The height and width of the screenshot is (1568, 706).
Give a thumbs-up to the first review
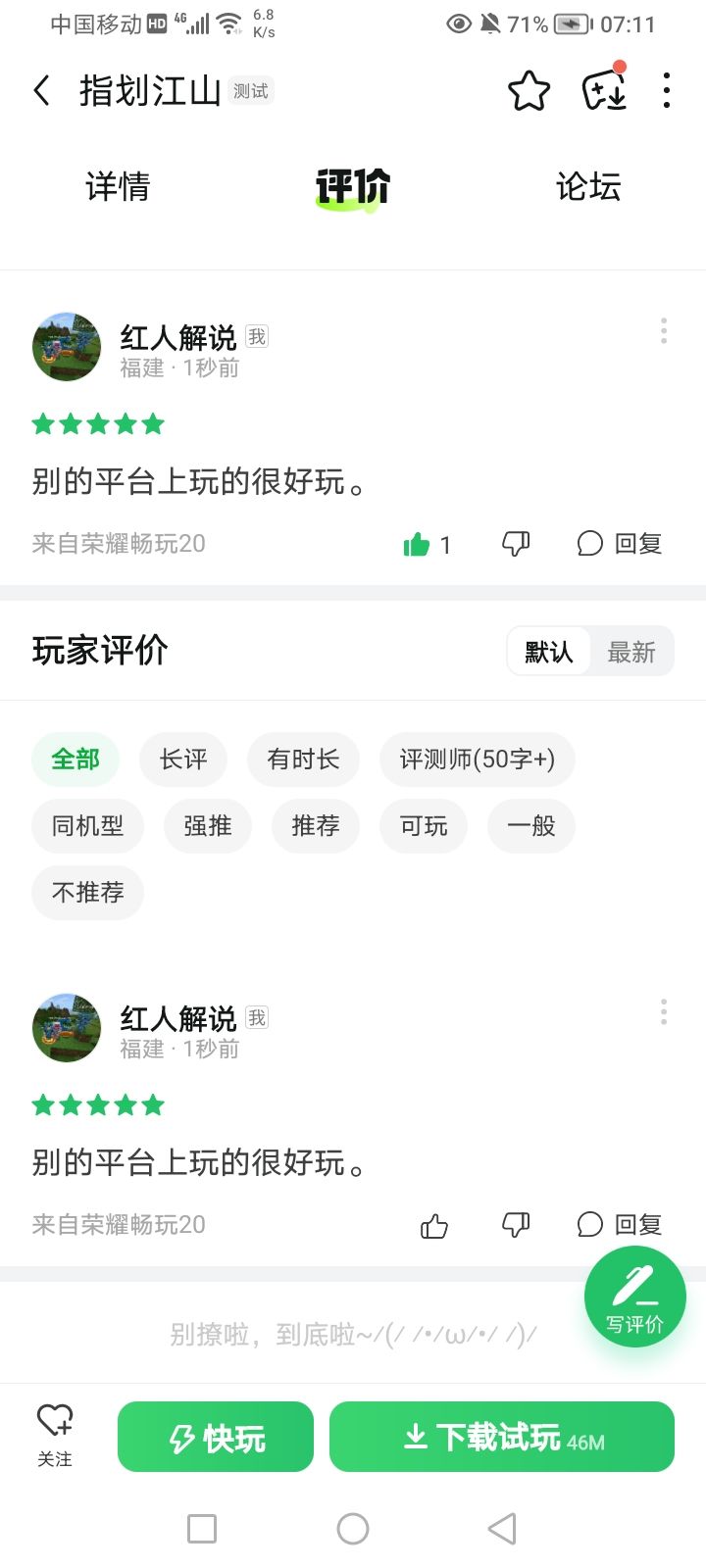coord(418,544)
